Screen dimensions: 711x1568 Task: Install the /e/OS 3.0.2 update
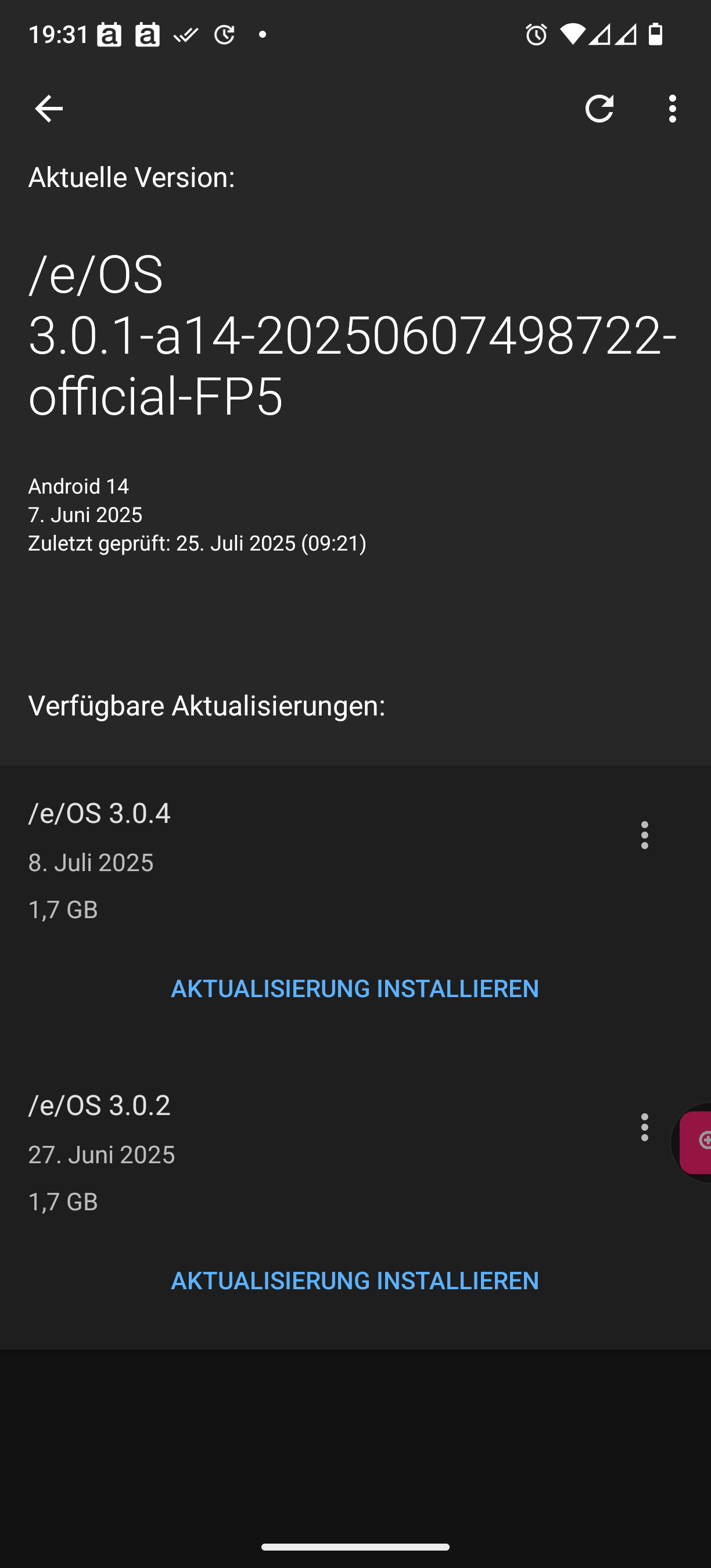[x=355, y=1281]
